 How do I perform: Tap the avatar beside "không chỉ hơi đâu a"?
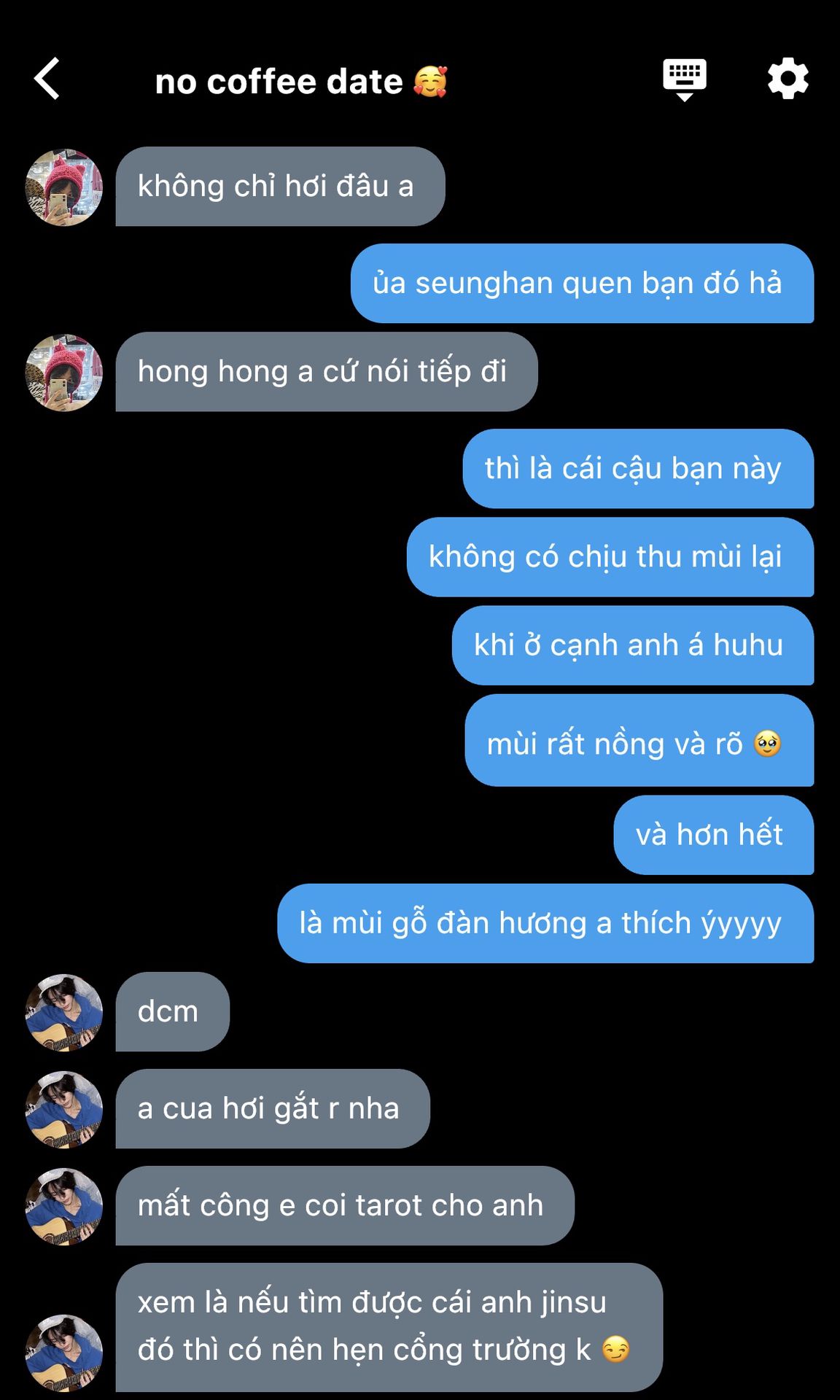click(x=64, y=187)
